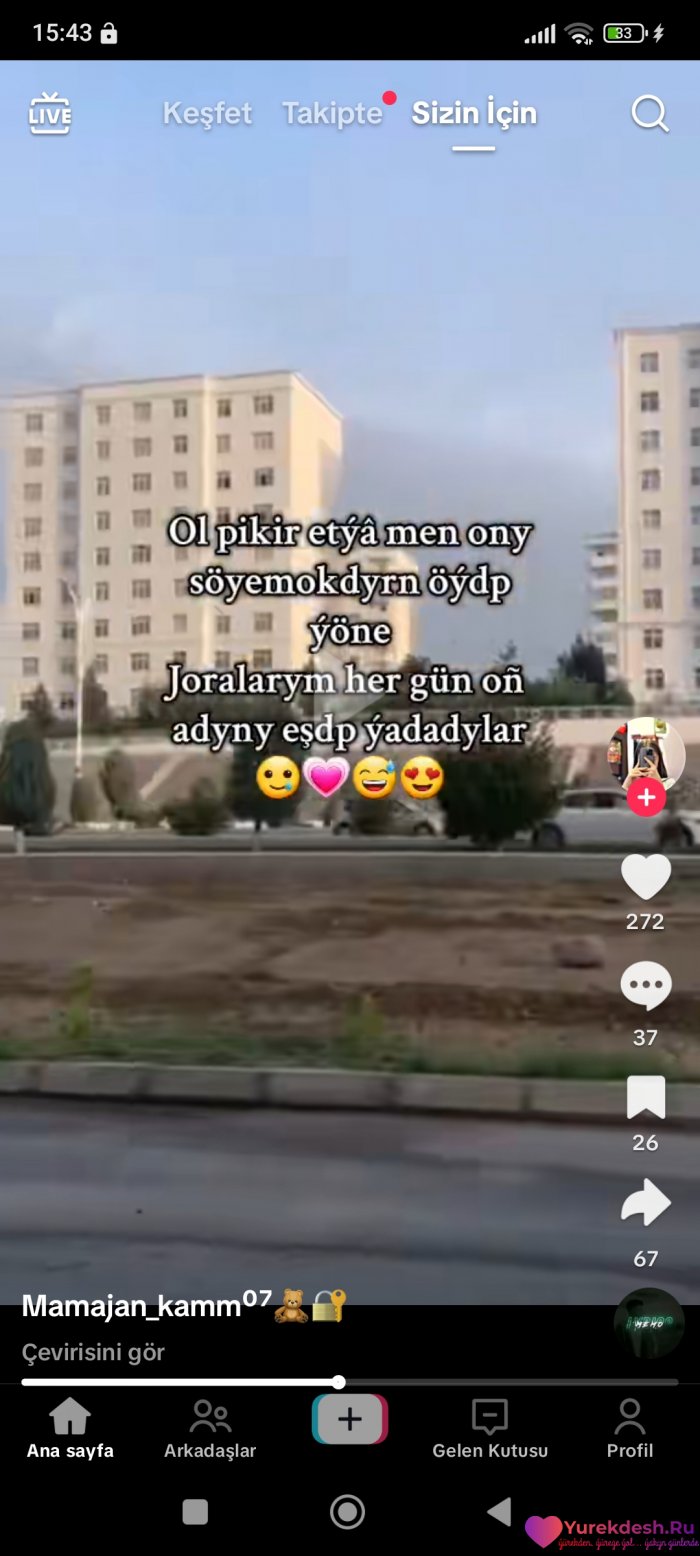Open Mamajan_kamm's profile from username
Image resolution: width=700 pixels, height=1556 pixels.
(146, 1305)
